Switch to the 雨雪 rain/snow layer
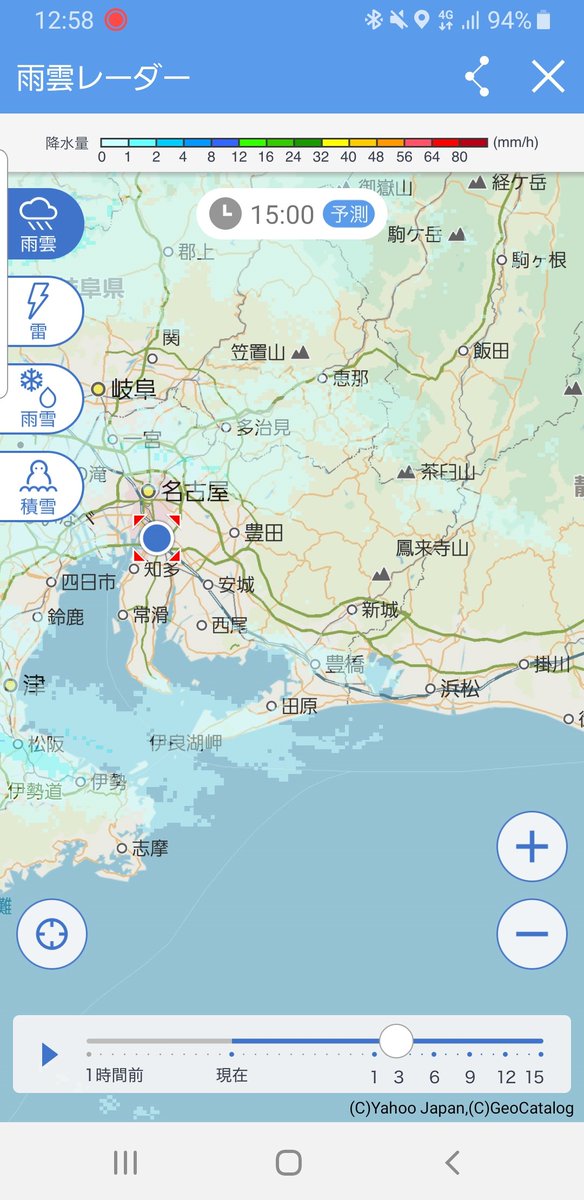 [x=39, y=398]
